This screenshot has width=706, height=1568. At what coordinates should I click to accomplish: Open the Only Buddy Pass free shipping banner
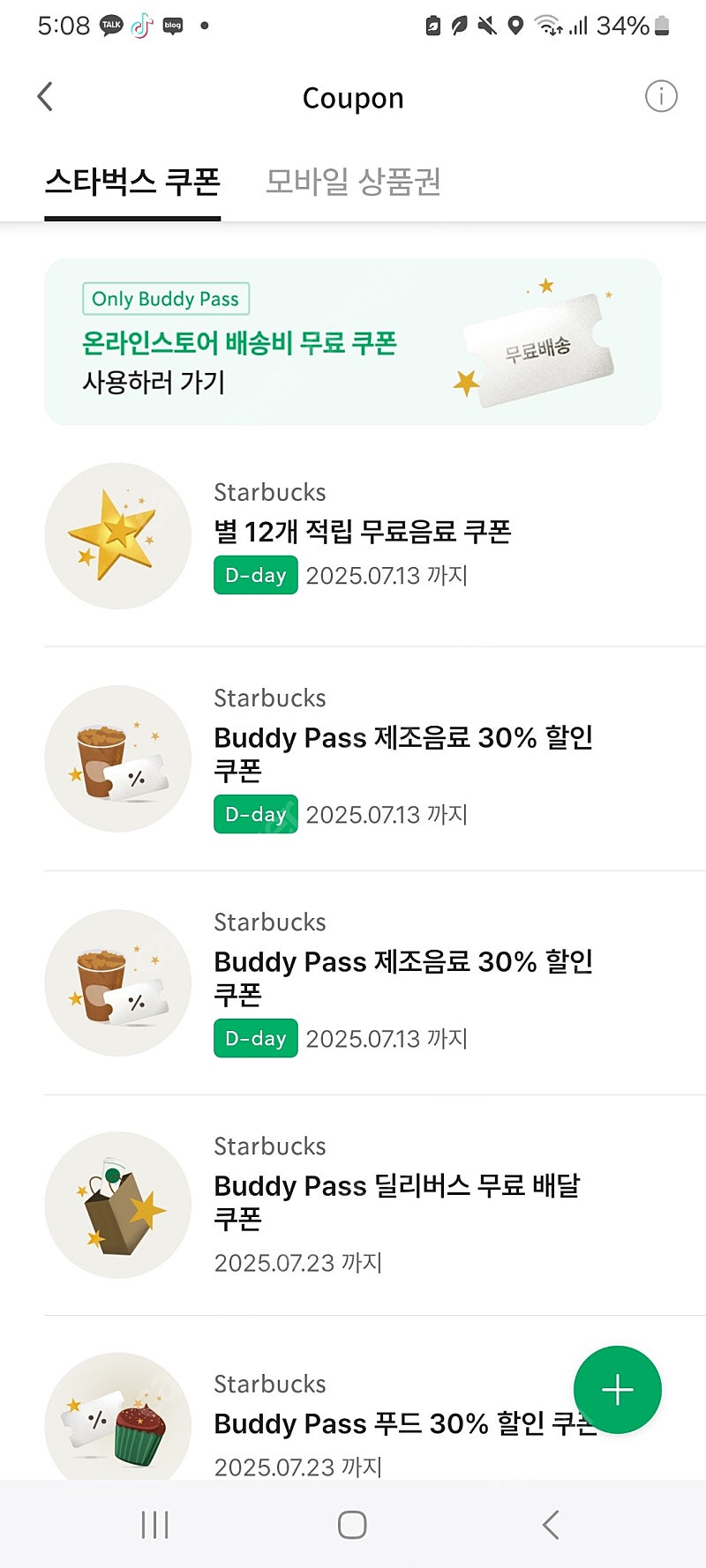click(353, 342)
